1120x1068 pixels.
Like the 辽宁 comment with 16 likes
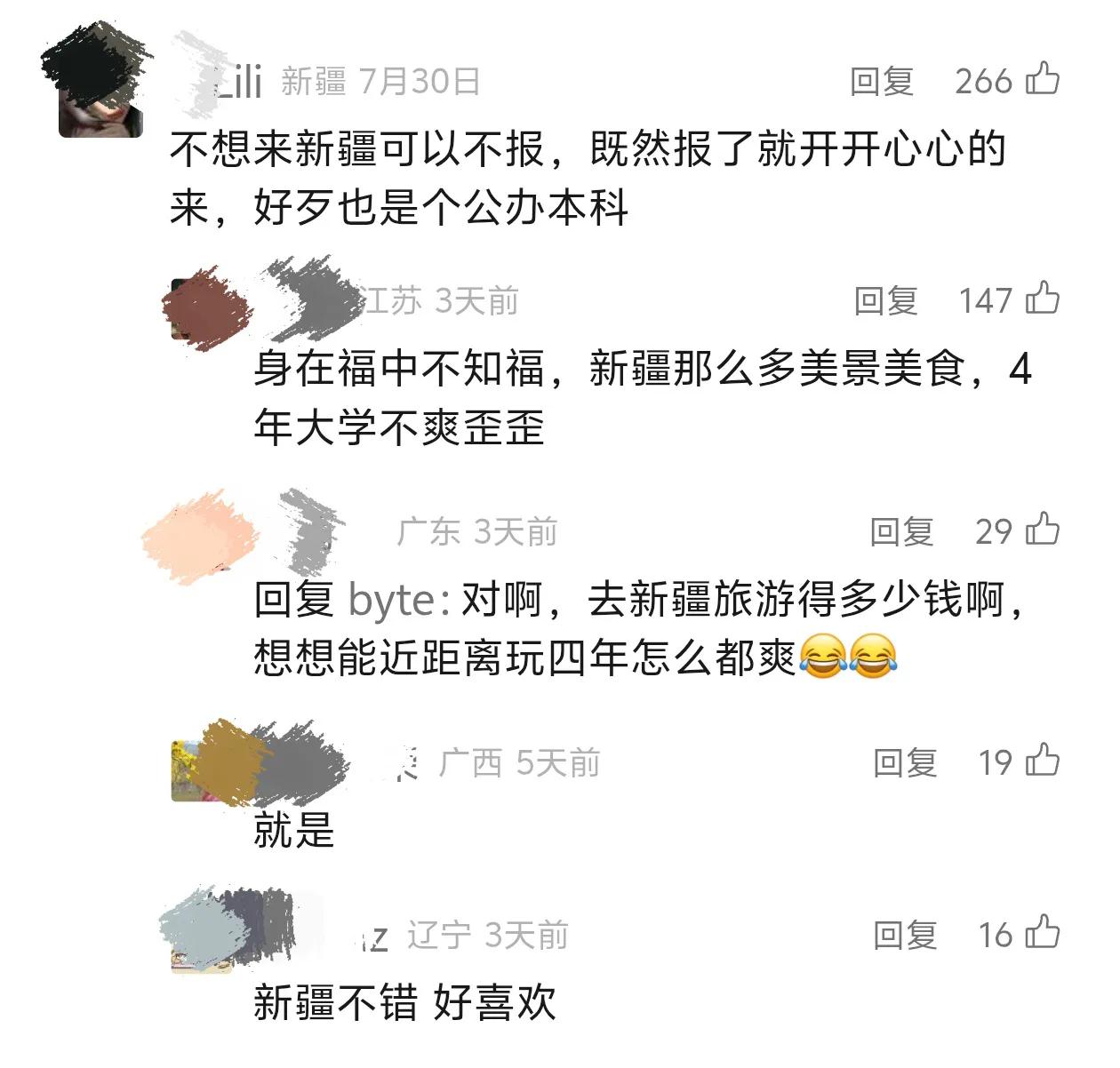1042,934
